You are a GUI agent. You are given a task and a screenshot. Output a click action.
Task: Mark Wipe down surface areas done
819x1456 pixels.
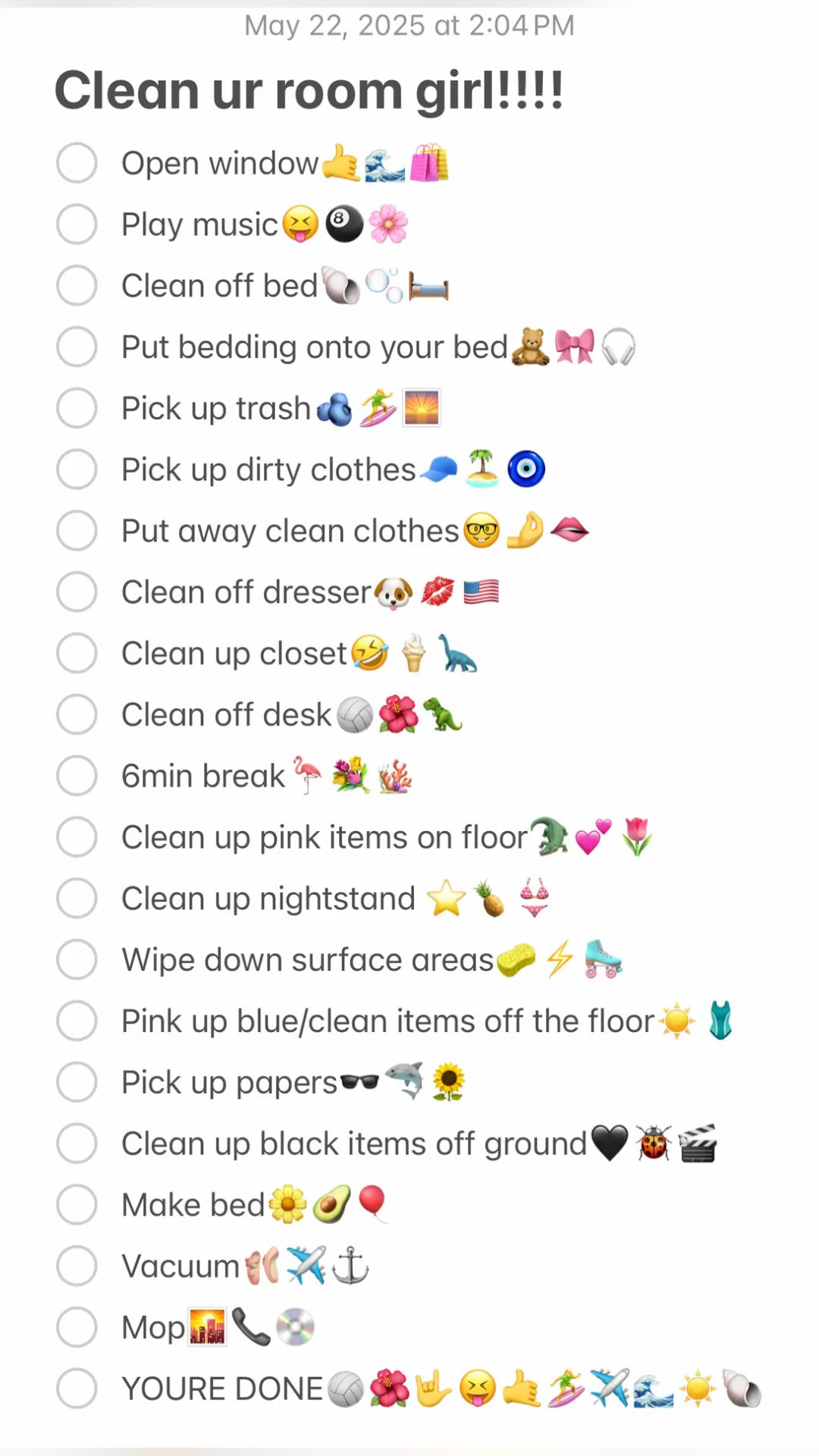[77, 960]
